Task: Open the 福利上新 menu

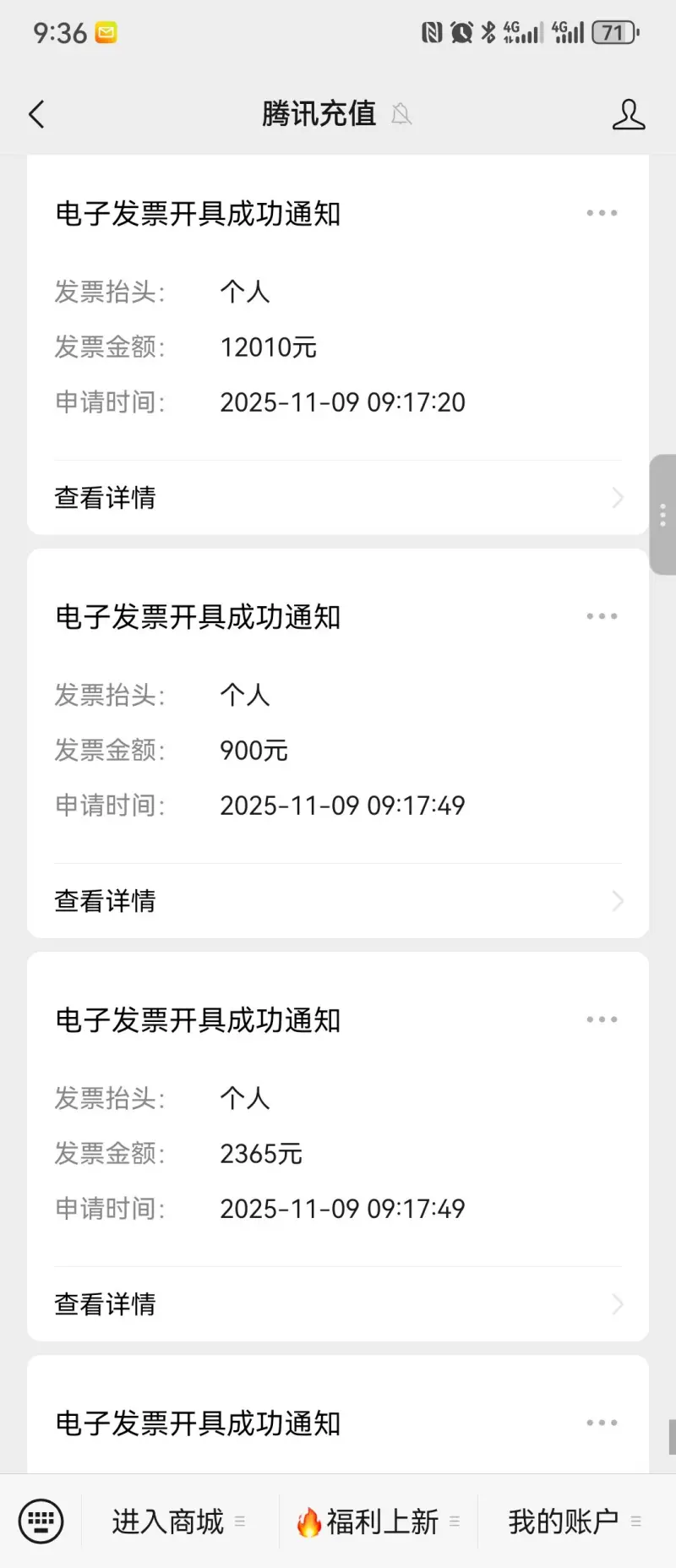Action: tap(378, 1522)
